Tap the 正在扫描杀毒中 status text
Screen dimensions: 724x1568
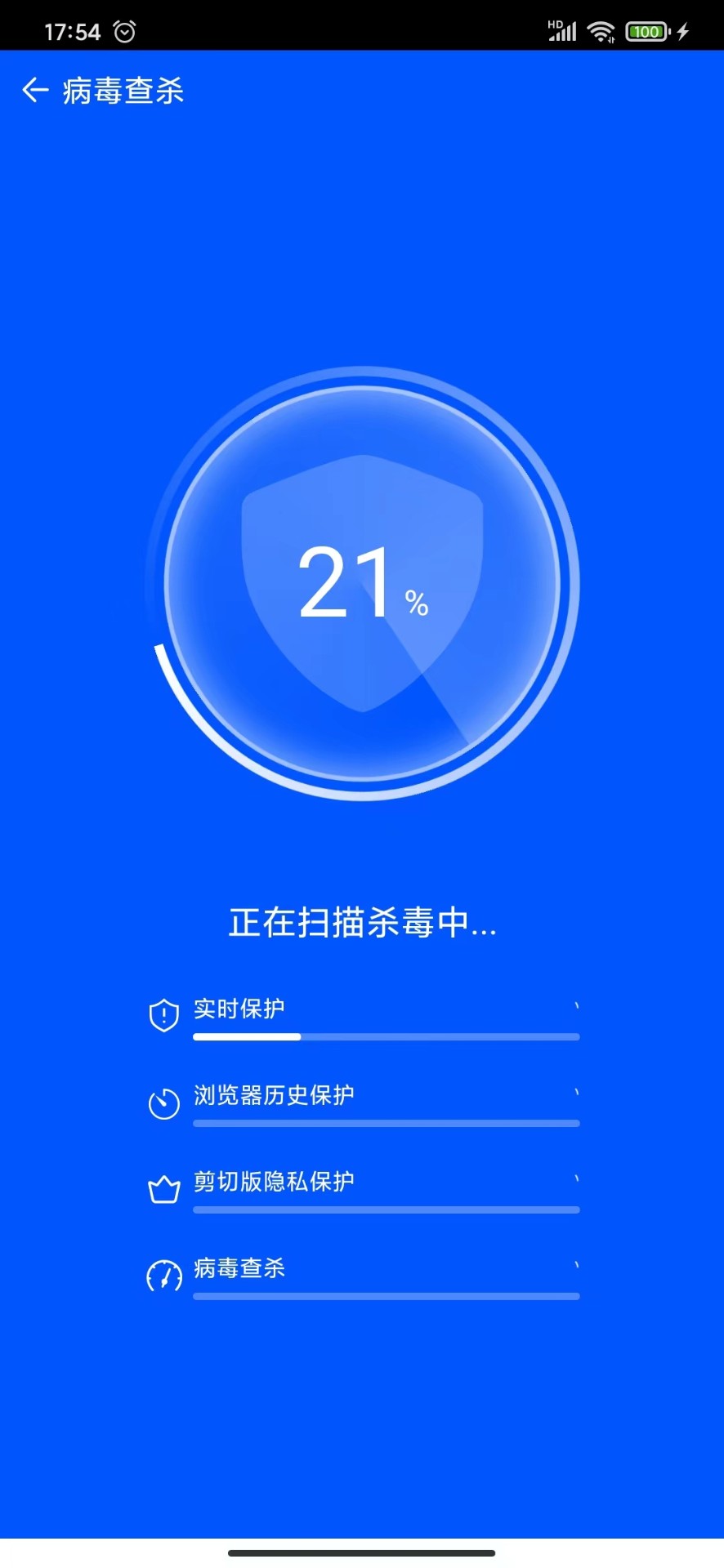[362, 923]
